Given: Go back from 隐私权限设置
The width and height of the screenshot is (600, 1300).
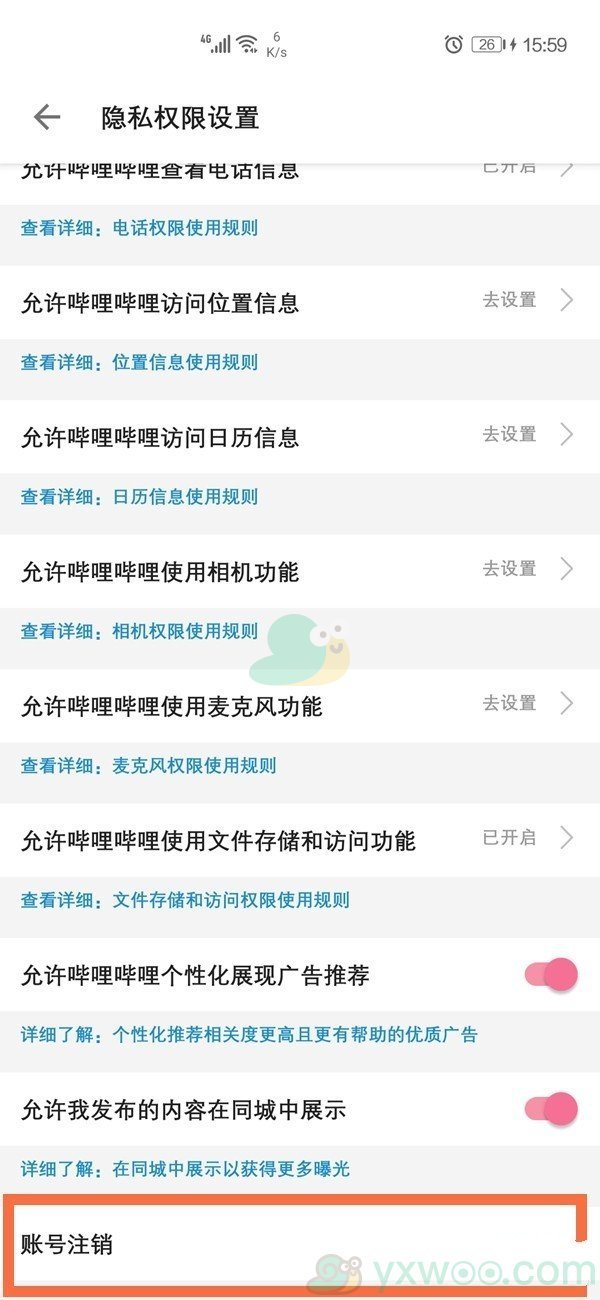Looking at the screenshot, I should click(47, 117).
